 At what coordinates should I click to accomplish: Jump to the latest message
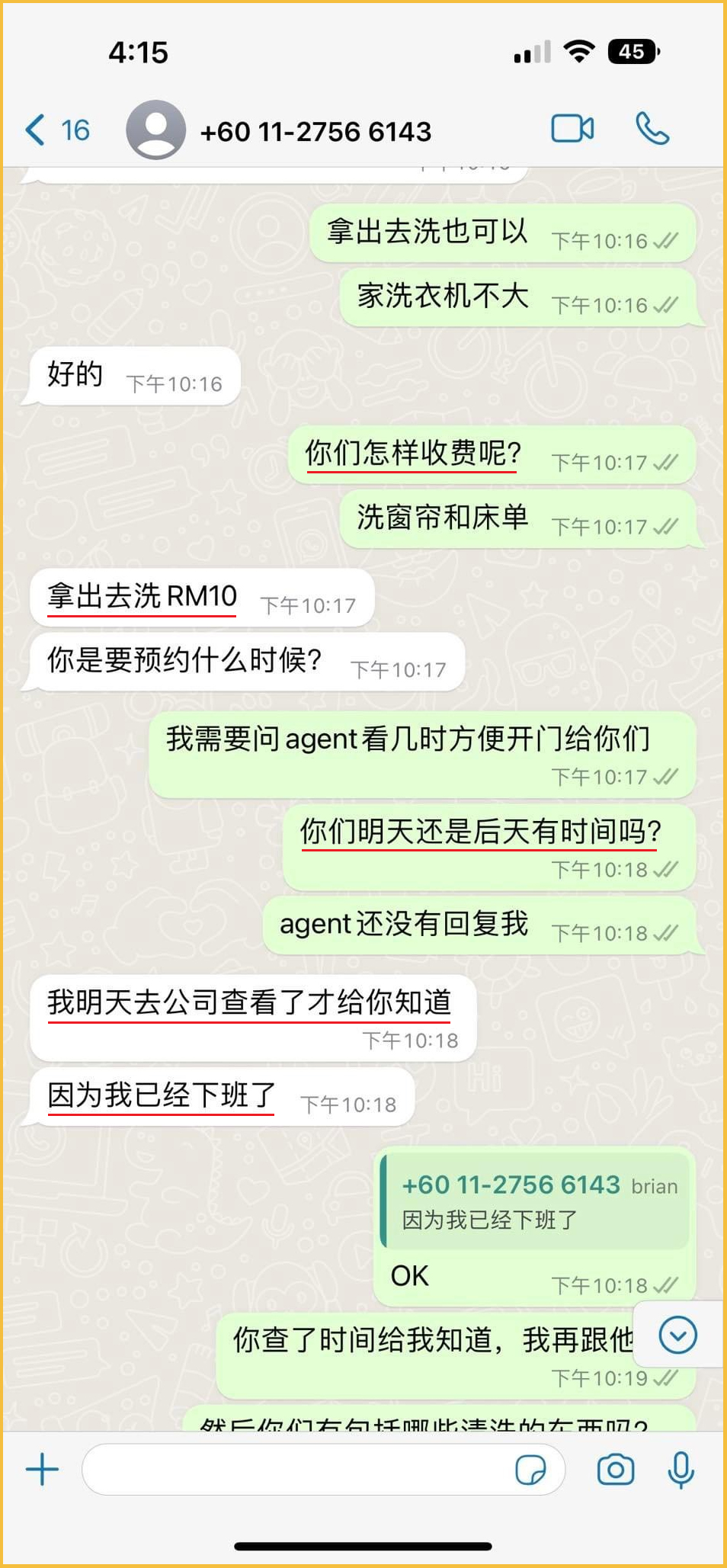click(x=677, y=1336)
